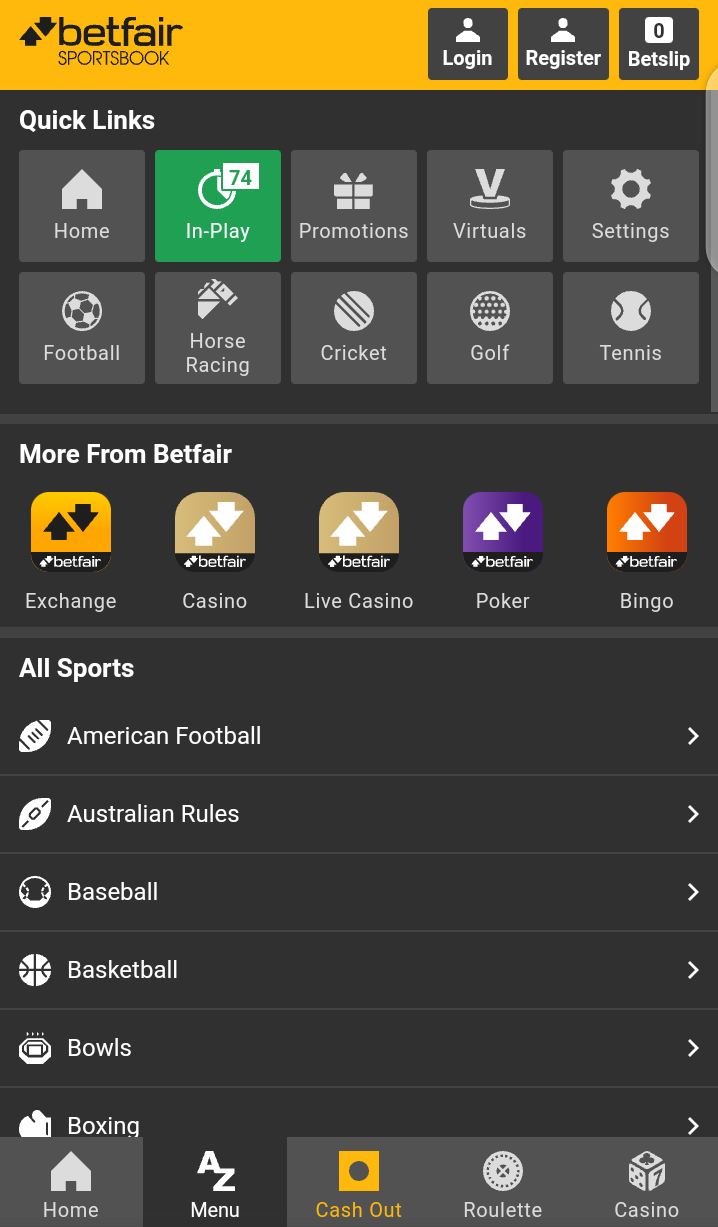Viewport: 718px width, 1227px height.
Task: Switch to Roulette tab
Action: tap(503, 1182)
